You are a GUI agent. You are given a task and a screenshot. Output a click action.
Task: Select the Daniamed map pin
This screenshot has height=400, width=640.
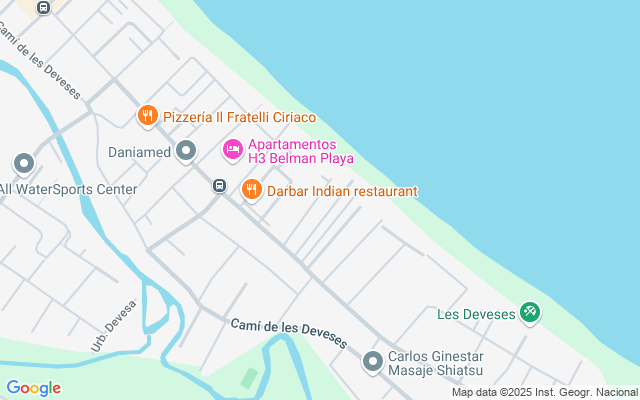point(186,152)
